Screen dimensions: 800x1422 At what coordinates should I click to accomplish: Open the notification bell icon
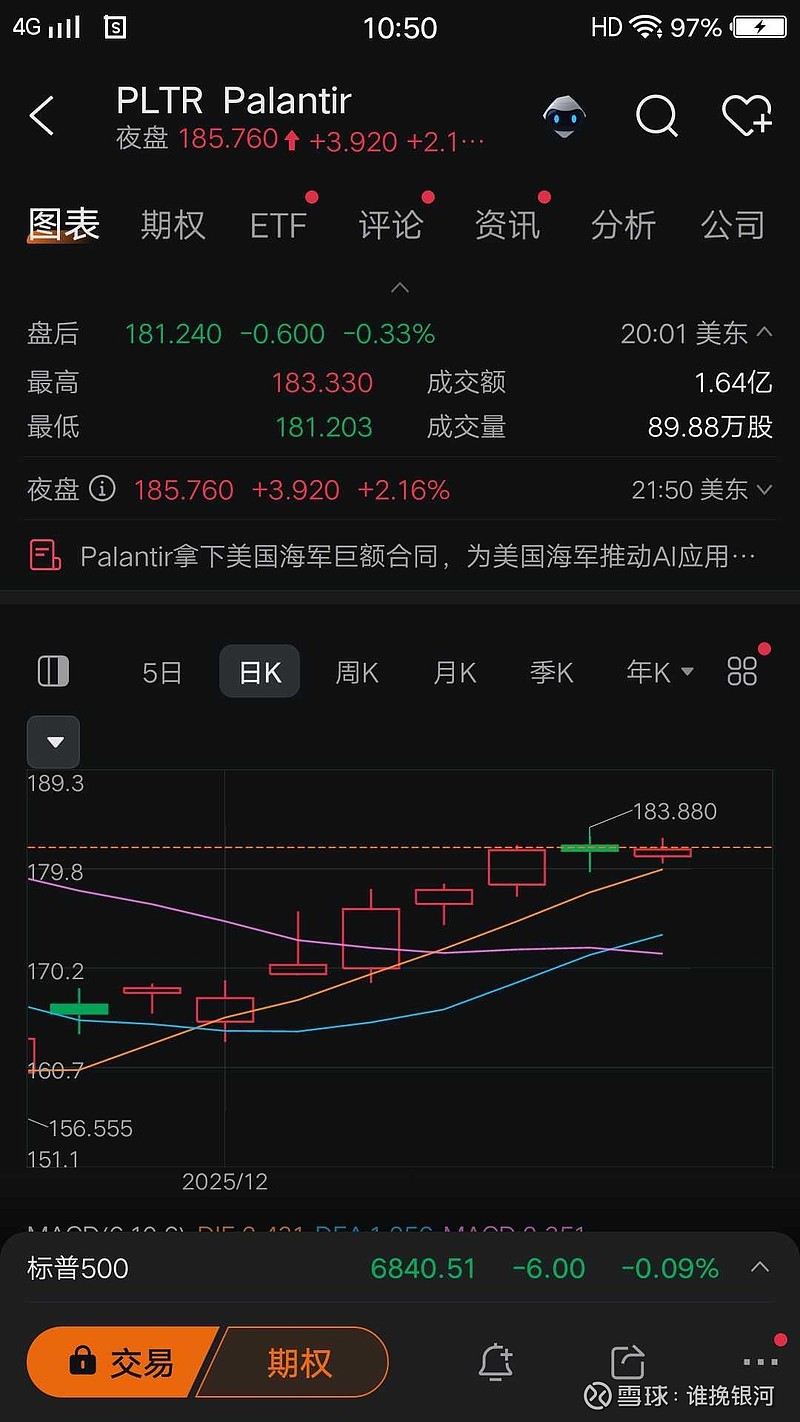(x=495, y=1362)
